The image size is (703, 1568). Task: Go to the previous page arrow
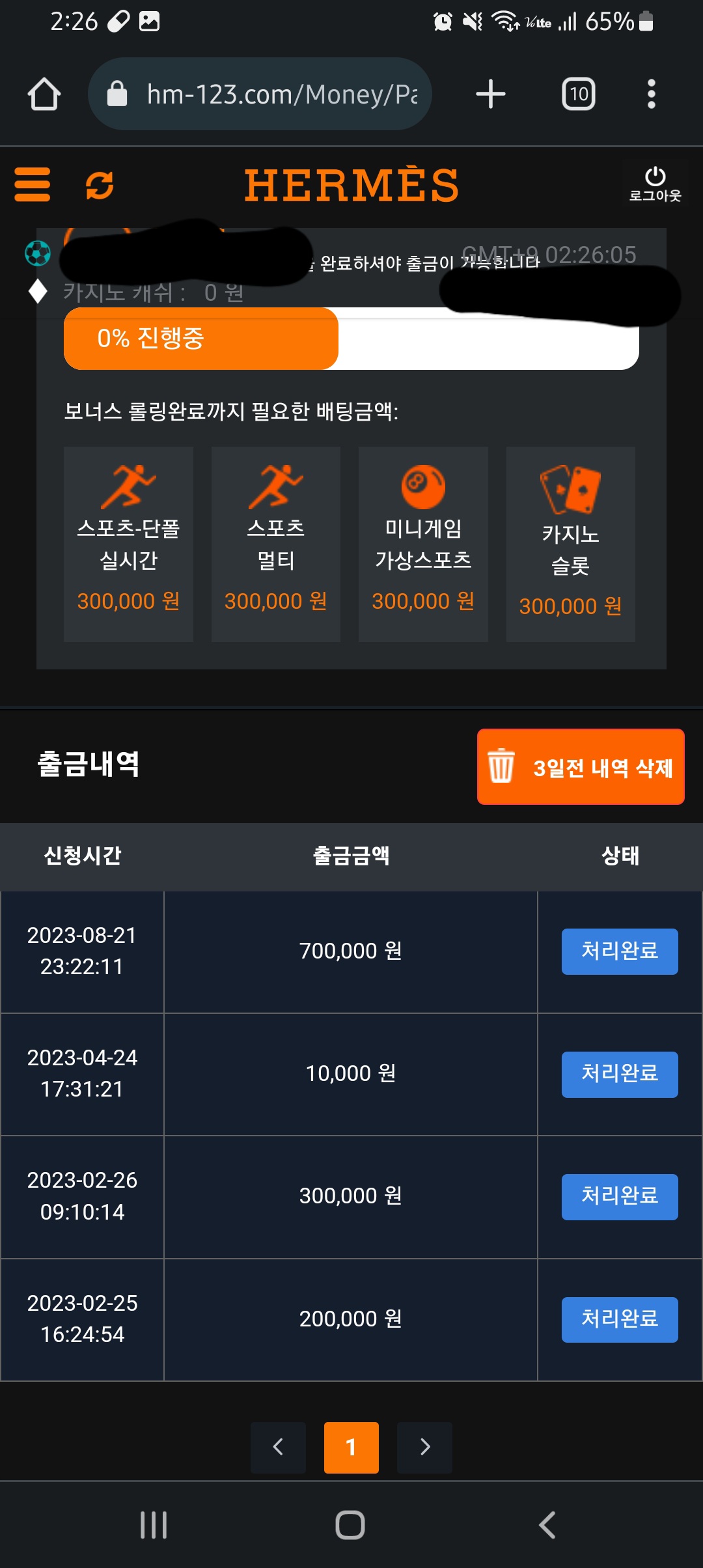278,1447
